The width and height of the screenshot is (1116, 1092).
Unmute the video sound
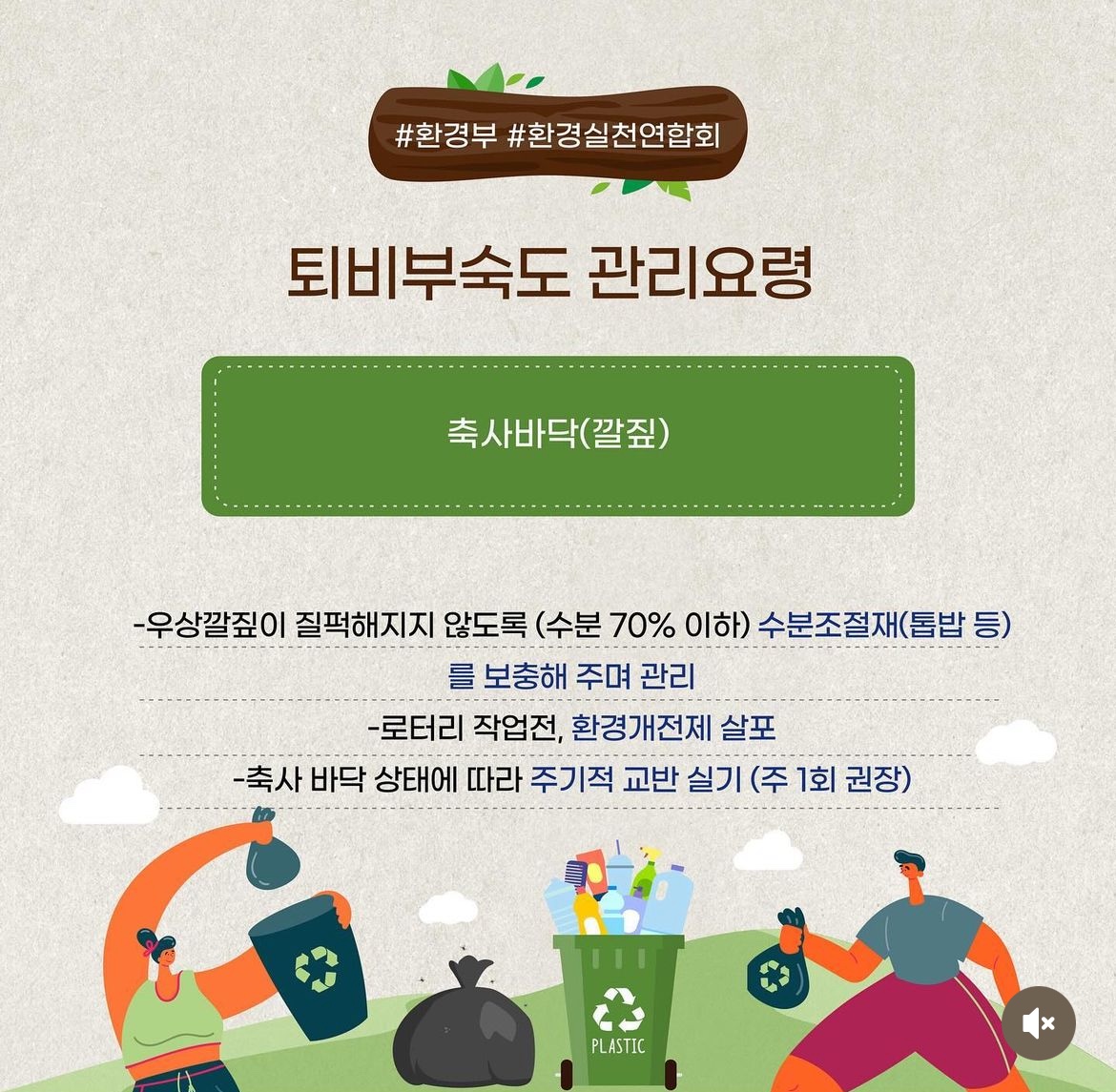(1039, 1023)
